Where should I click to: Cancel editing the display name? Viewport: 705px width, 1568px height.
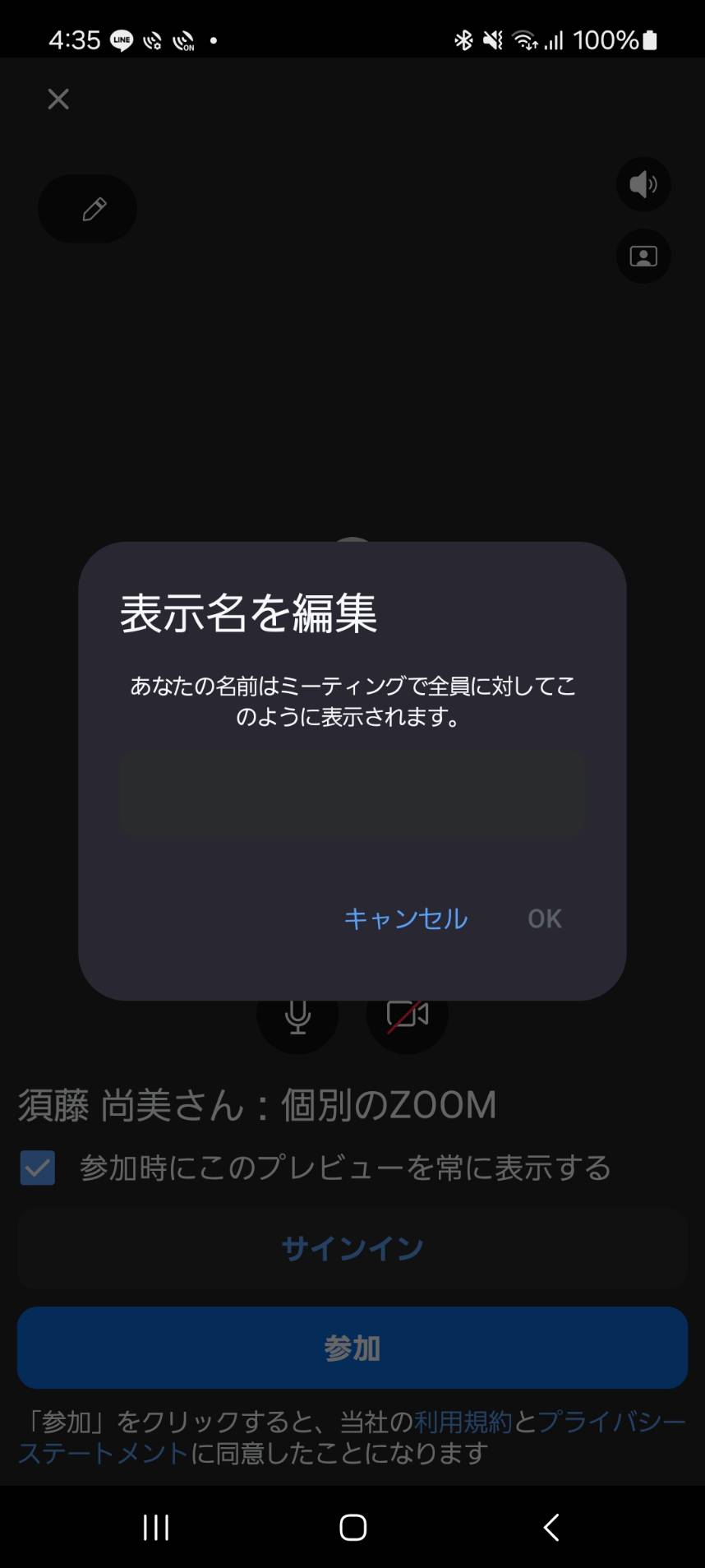coord(406,918)
